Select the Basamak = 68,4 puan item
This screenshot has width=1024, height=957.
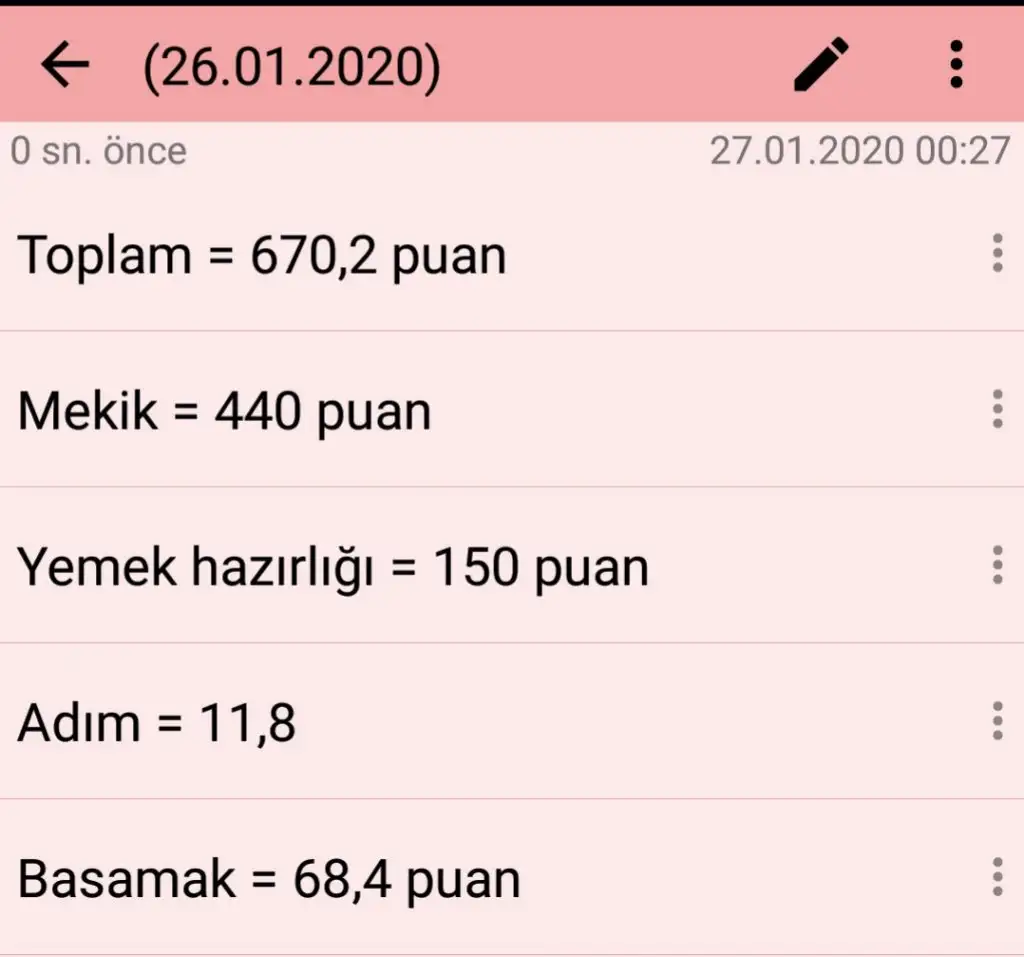(269, 879)
